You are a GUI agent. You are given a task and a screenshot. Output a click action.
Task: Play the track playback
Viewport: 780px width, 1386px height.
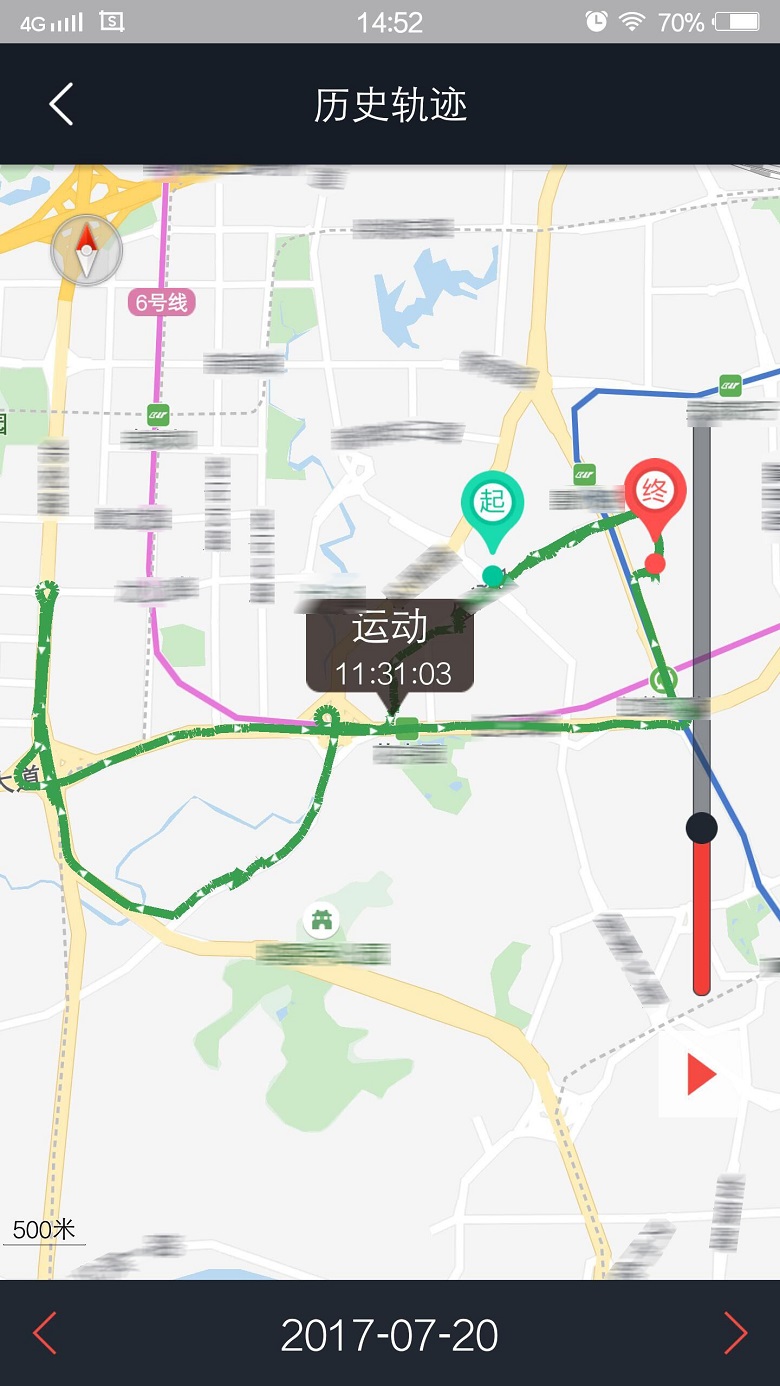click(700, 1075)
